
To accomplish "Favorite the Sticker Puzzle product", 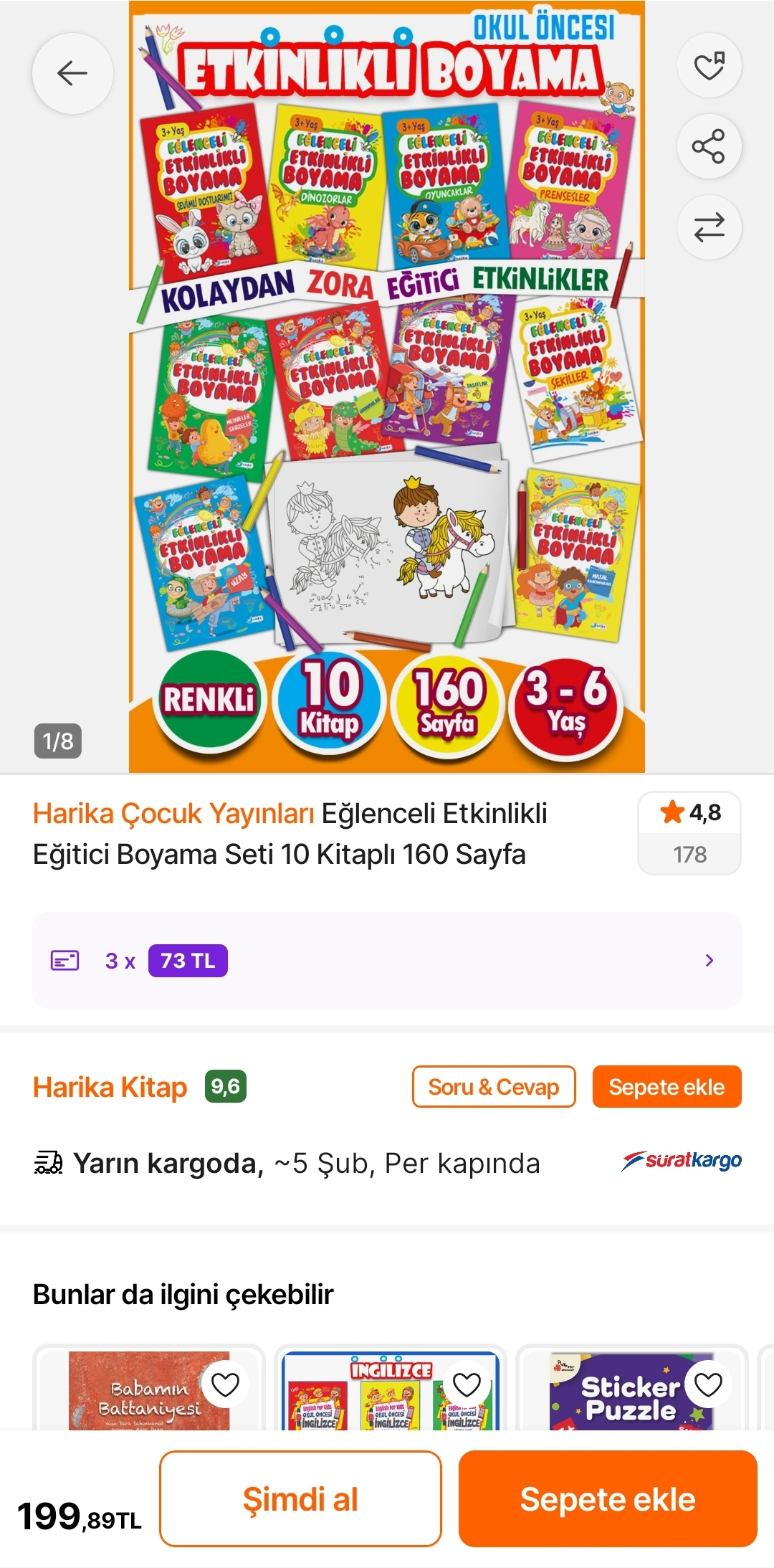I will [709, 1381].
